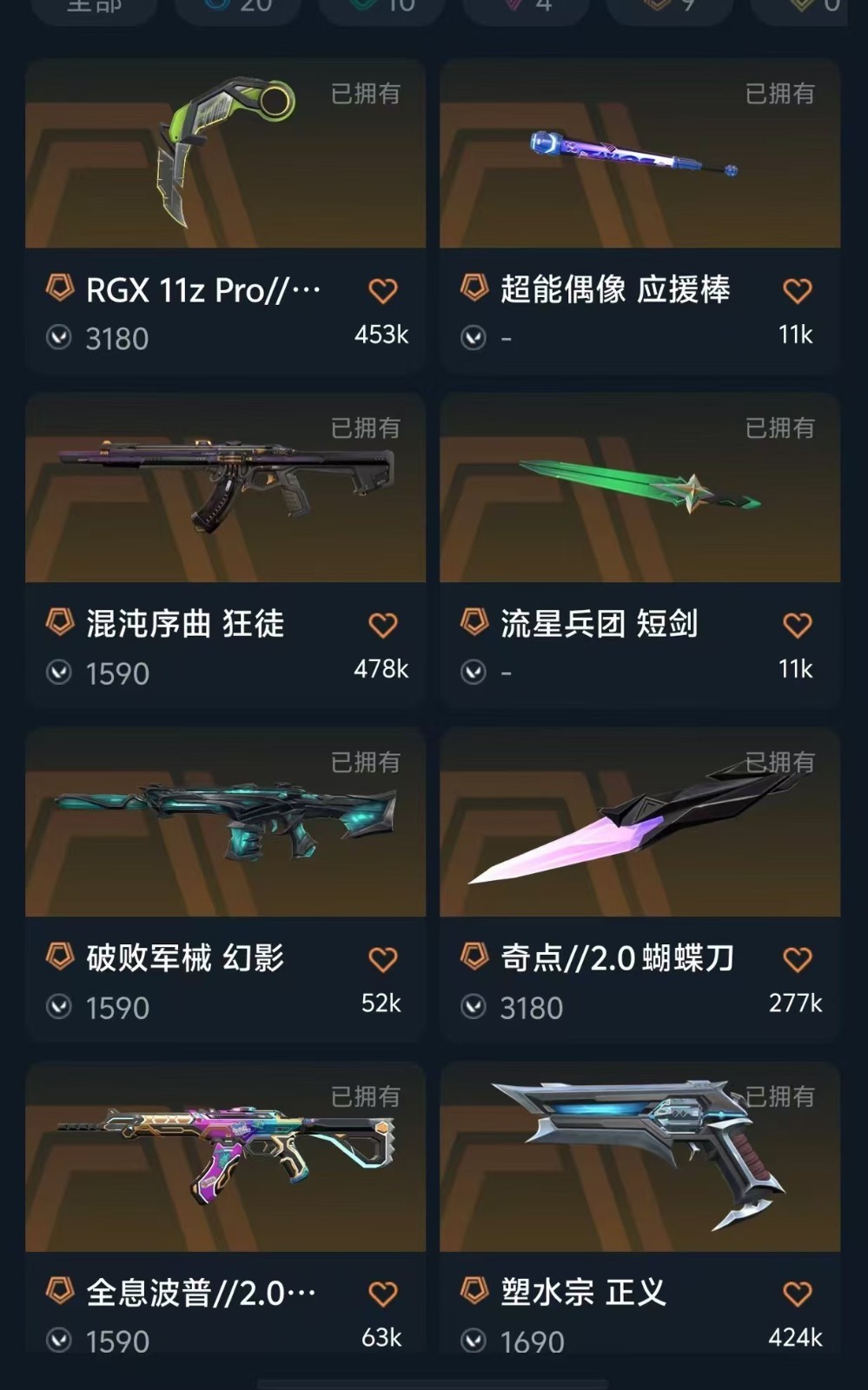Favorite the 流星兵团 短剑 skin
Image resolution: width=868 pixels, height=1390 pixels.
(x=798, y=625)
